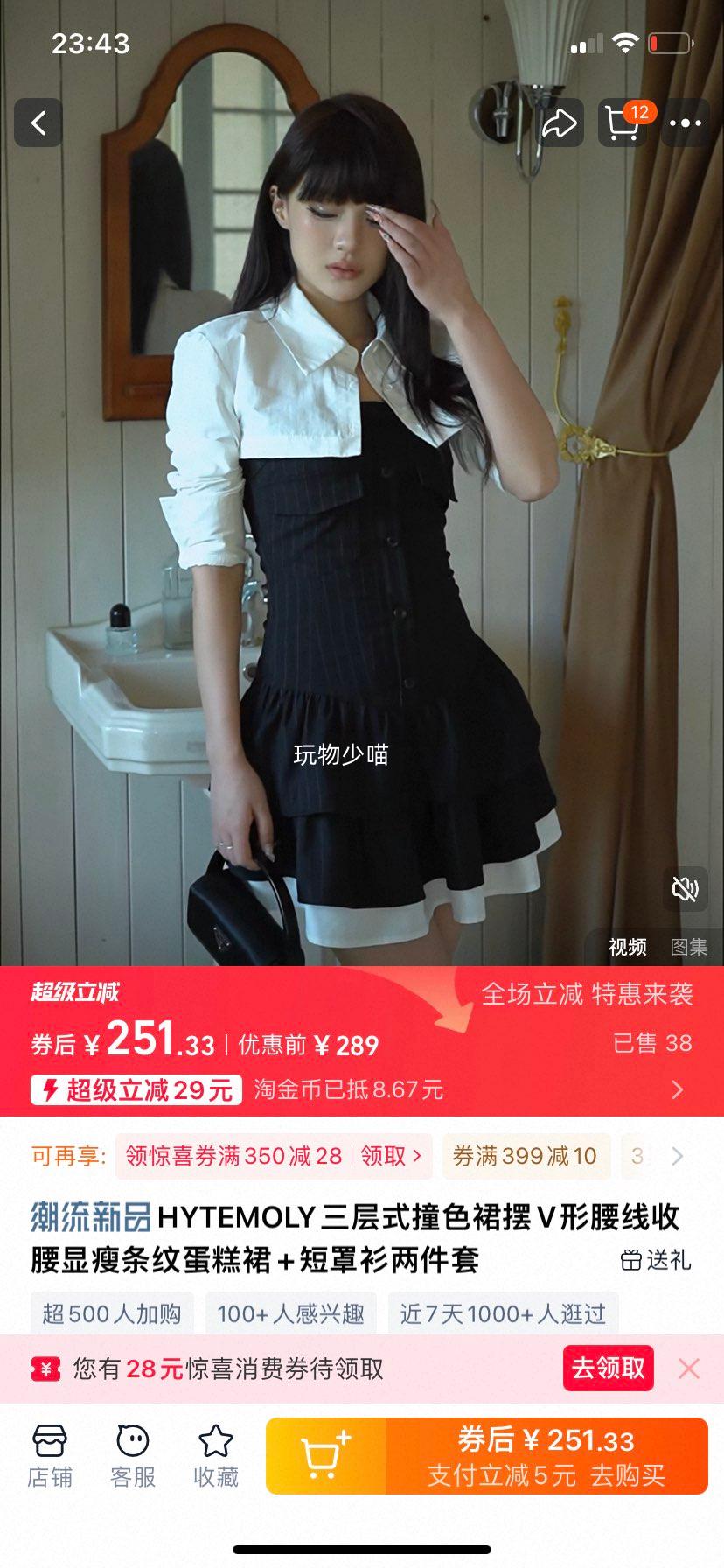The width and height of the screenshot is (724, 1568).
Task: Select the 券满399减10 coupon
Action: coord(525,1156)
